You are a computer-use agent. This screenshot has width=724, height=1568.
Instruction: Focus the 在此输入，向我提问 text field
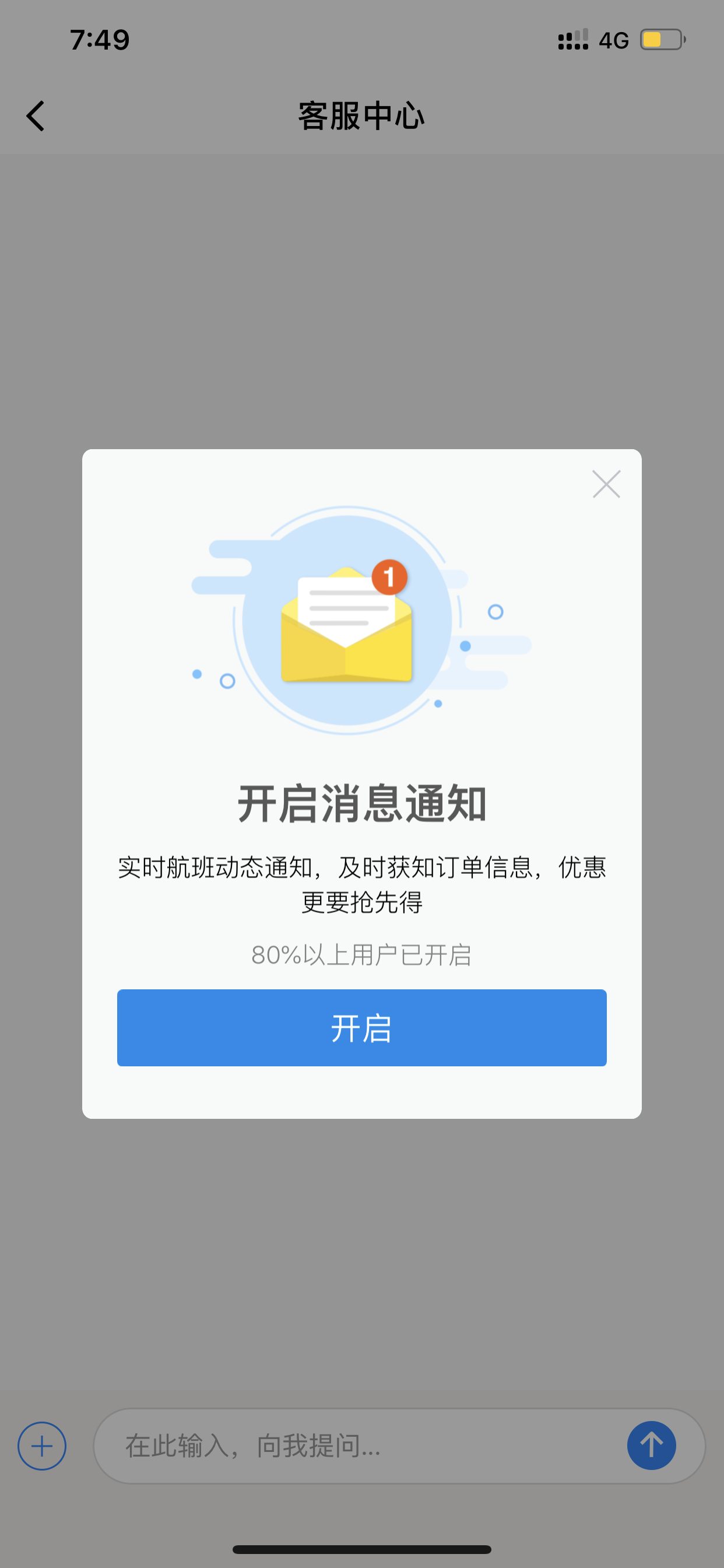[359, 1445]
